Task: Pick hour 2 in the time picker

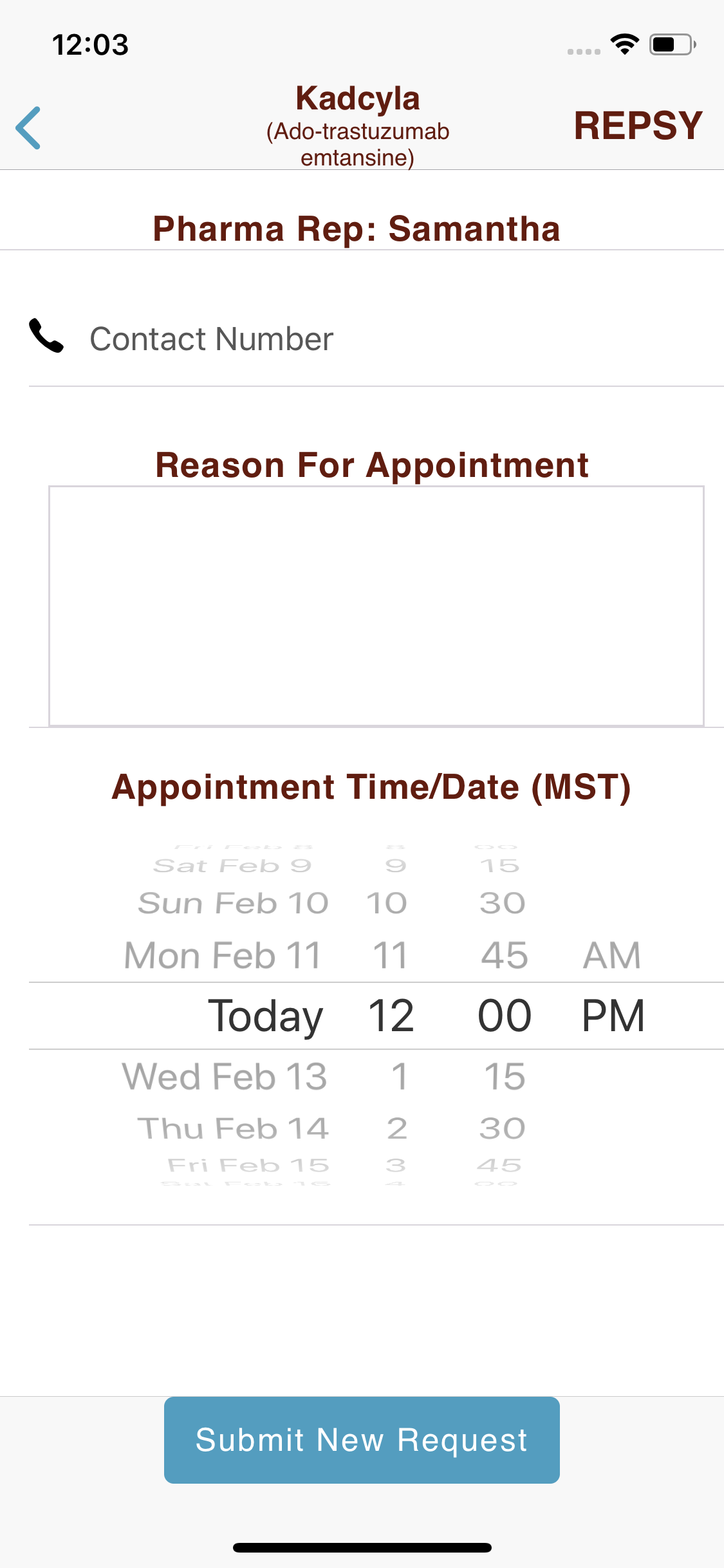Action: coord(397,1128)
